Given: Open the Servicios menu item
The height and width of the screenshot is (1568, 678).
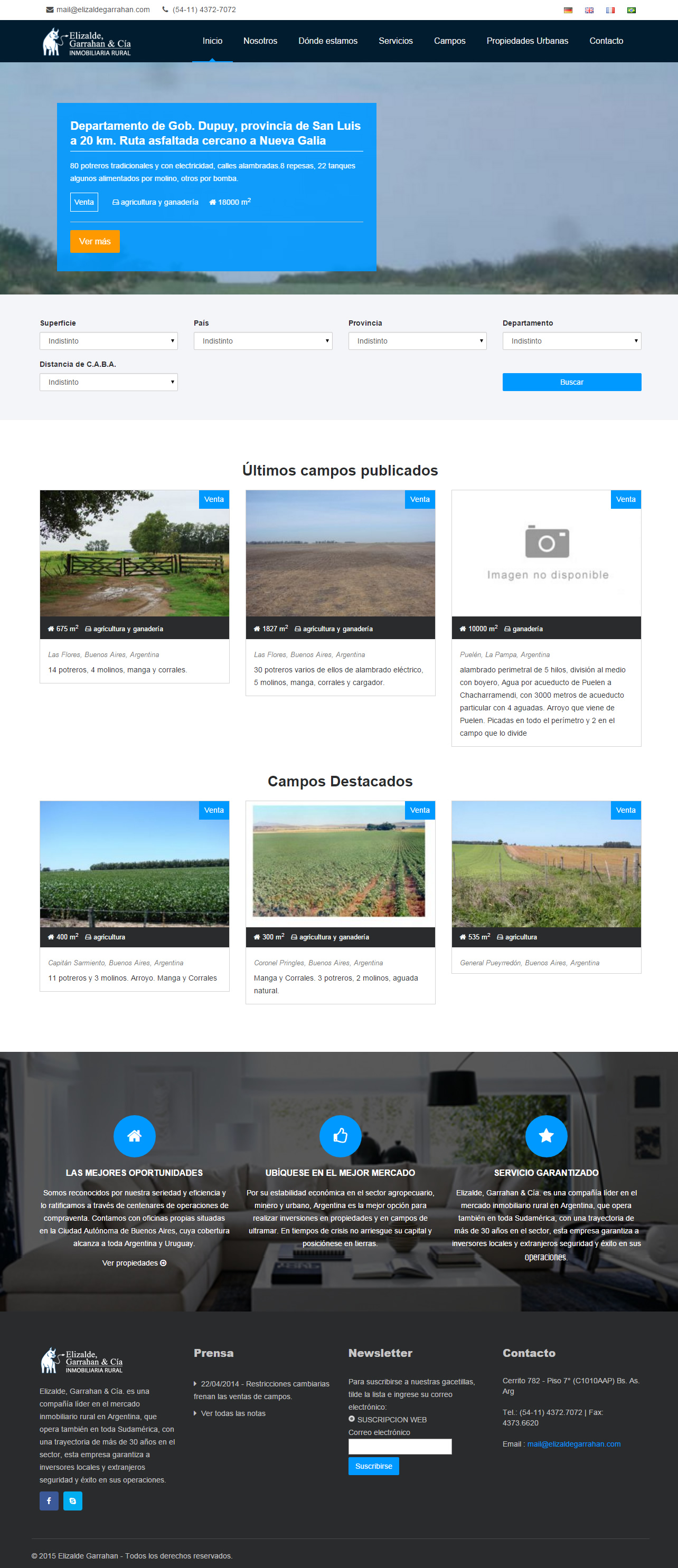Looking at the screenshot, I should coord(395,41).
